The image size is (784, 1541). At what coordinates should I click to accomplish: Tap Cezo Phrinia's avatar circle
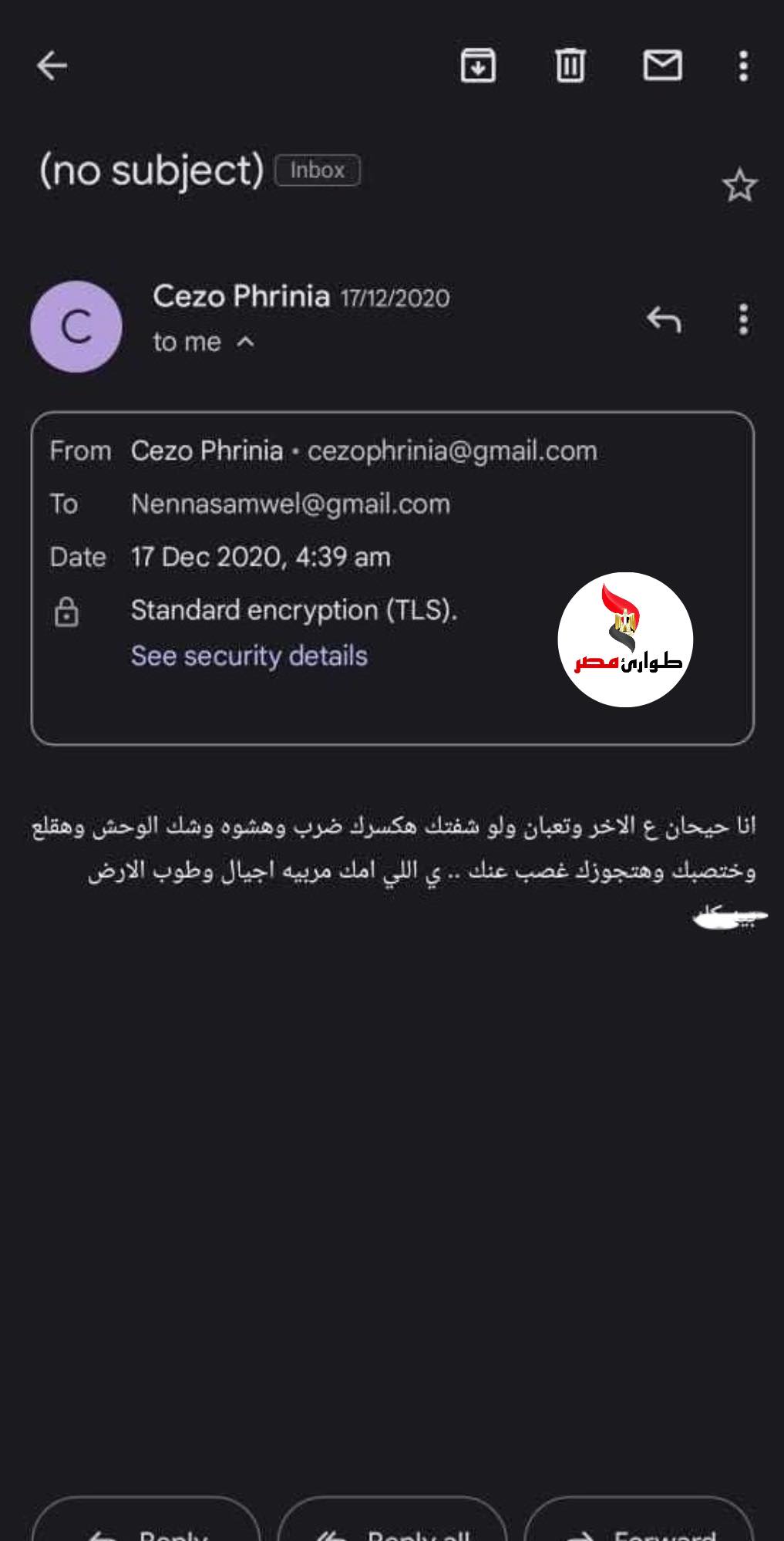(x=76, y=327)
